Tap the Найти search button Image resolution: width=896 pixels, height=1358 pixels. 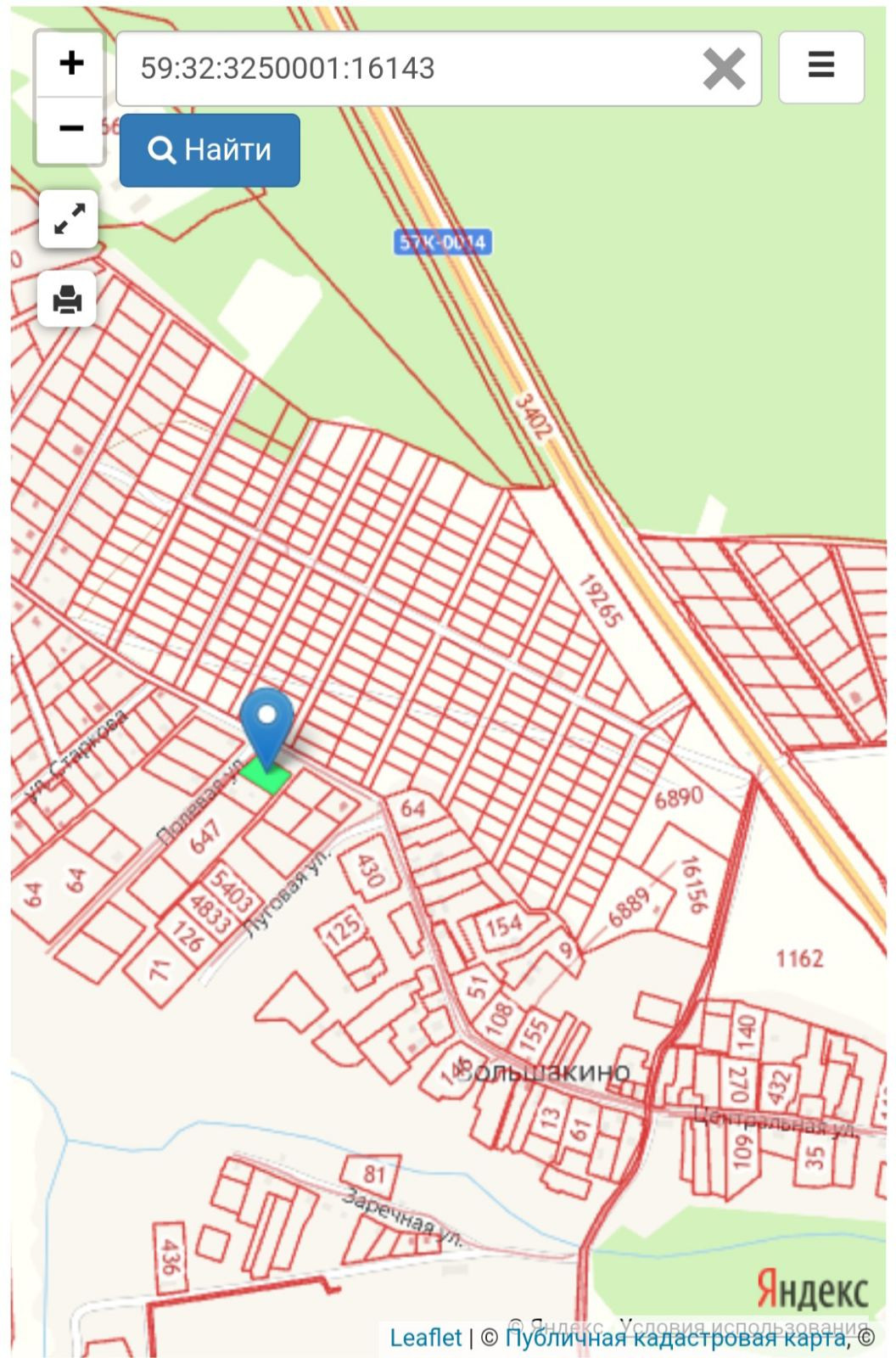[x=210, y=150]
